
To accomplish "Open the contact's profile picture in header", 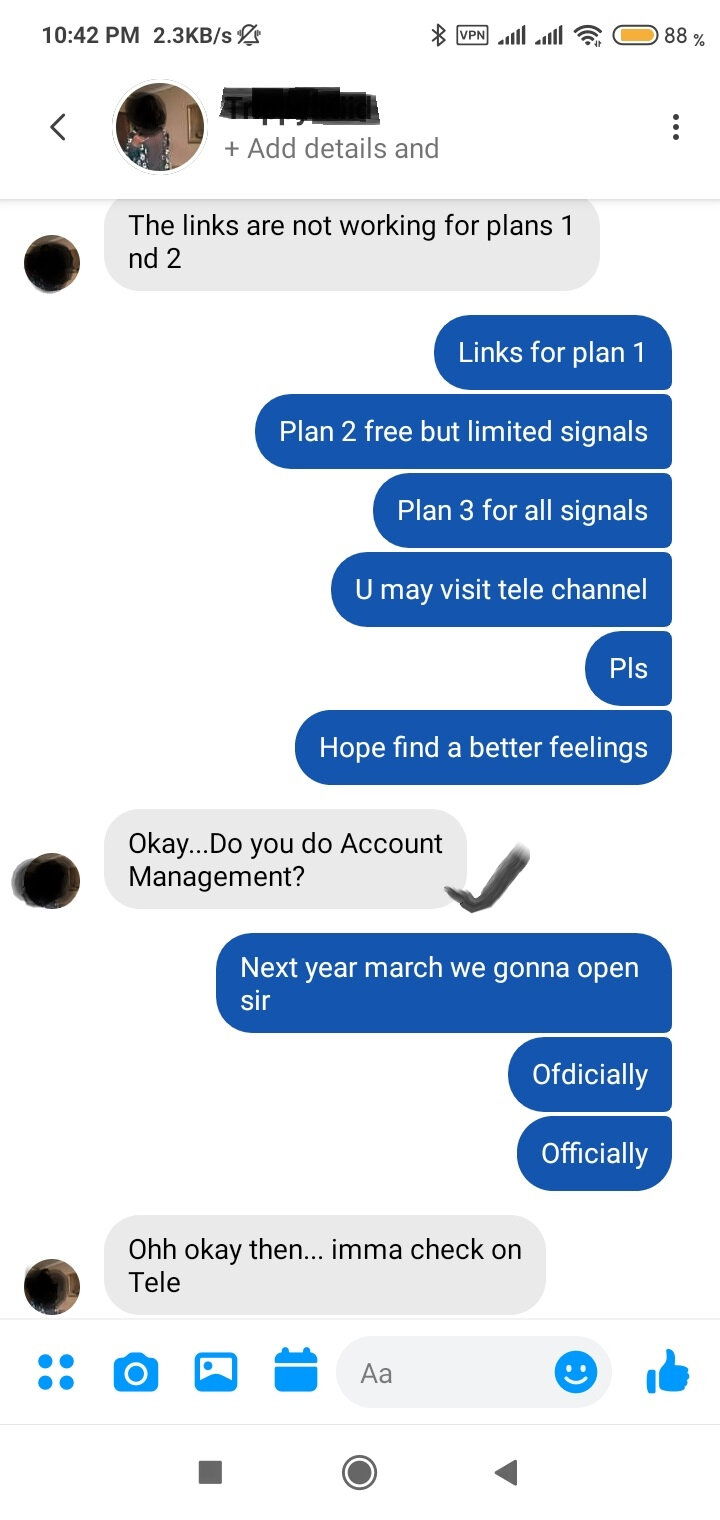I will point(160,127).
